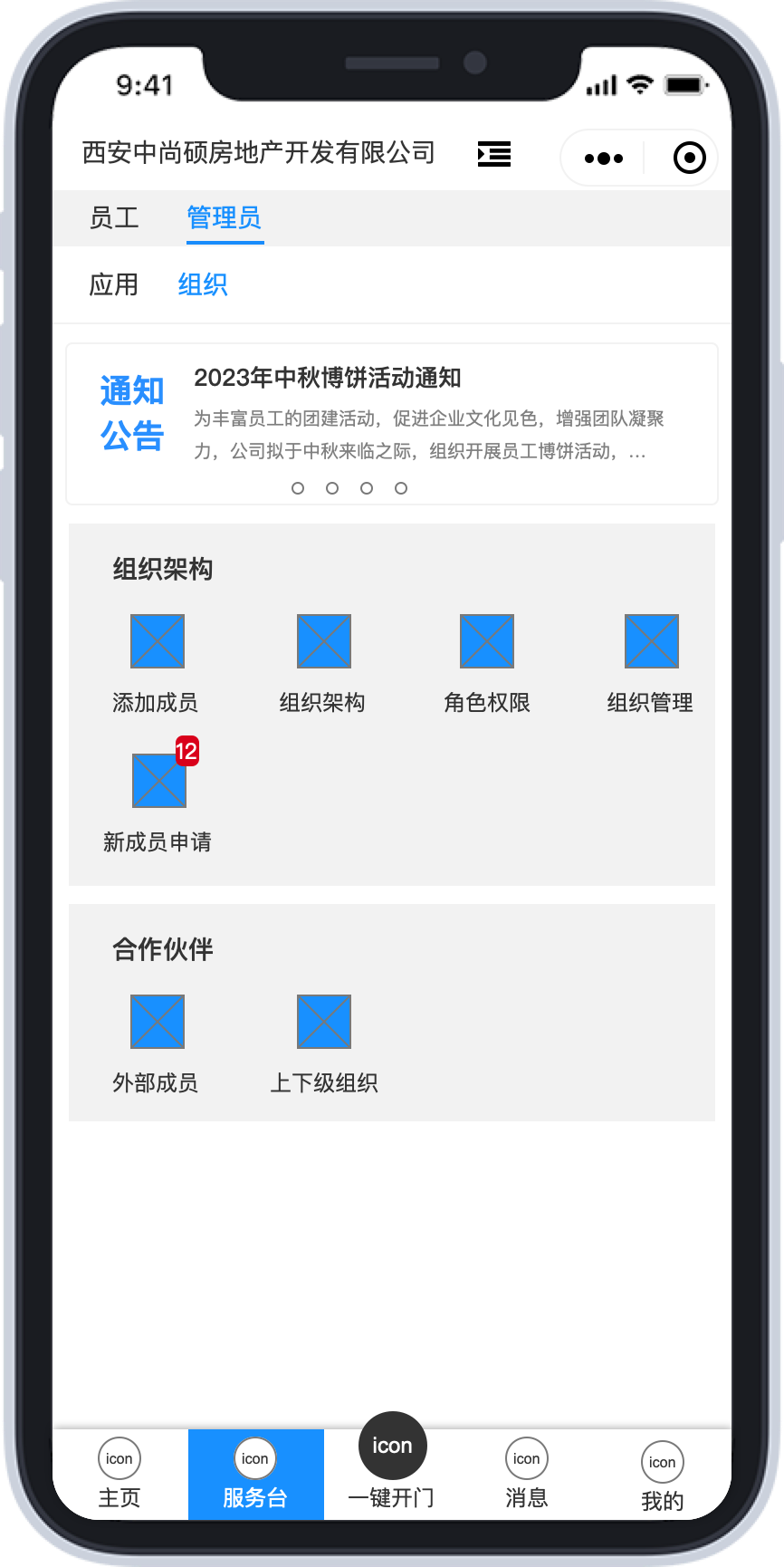Screen dimensions: 784x1567
Task: Open the organization switch menu icon
Action: point(494,154)
